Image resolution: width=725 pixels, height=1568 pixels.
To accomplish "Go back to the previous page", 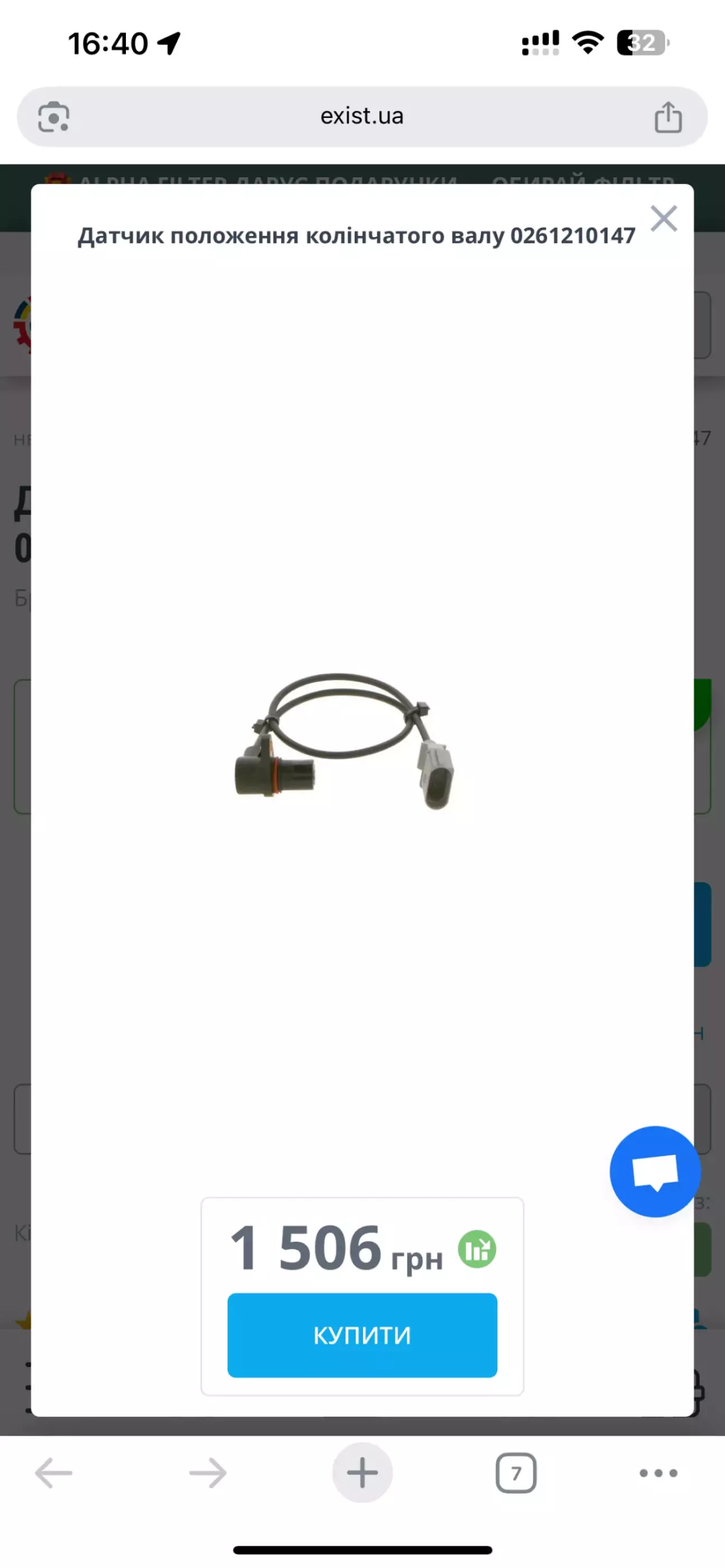I will [54, 1473].
